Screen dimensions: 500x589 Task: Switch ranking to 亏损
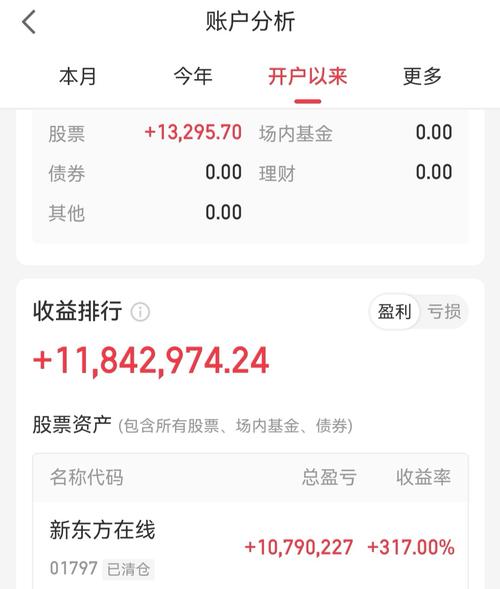444,312
